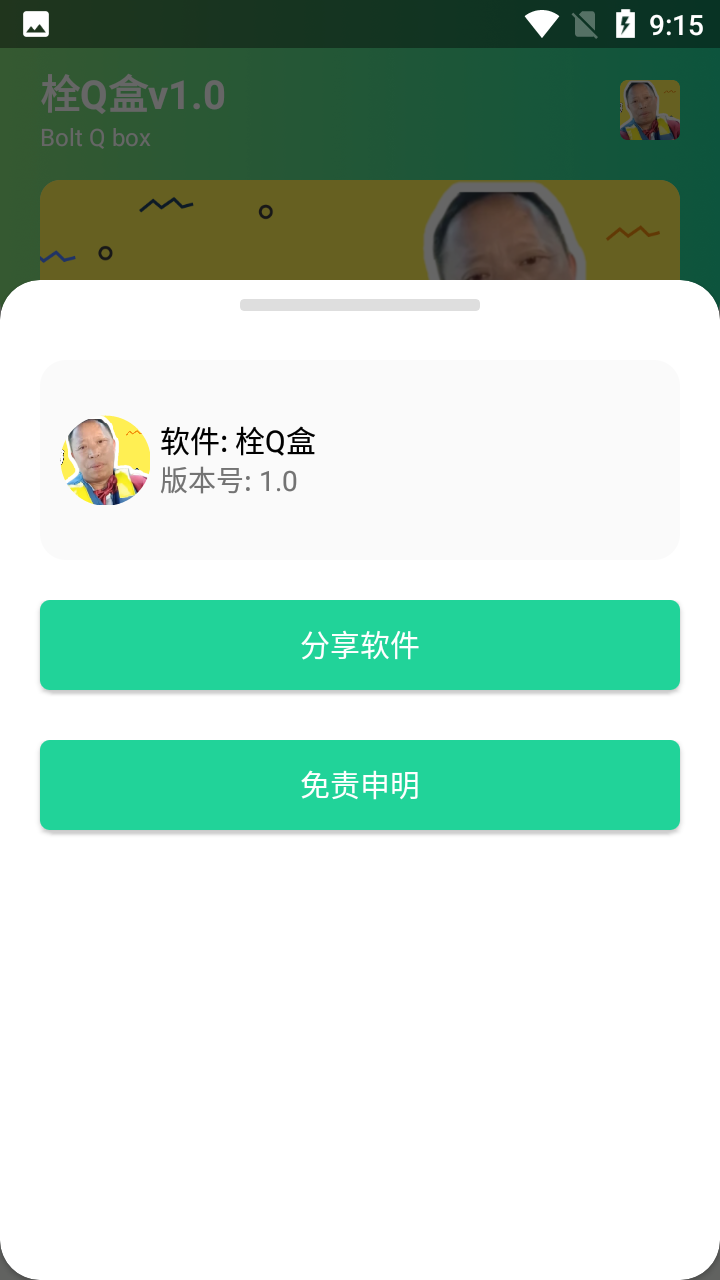Tap the 分享软件 button
The width and height of the screenshot is (720, 1280).
[x=360, y=645]
